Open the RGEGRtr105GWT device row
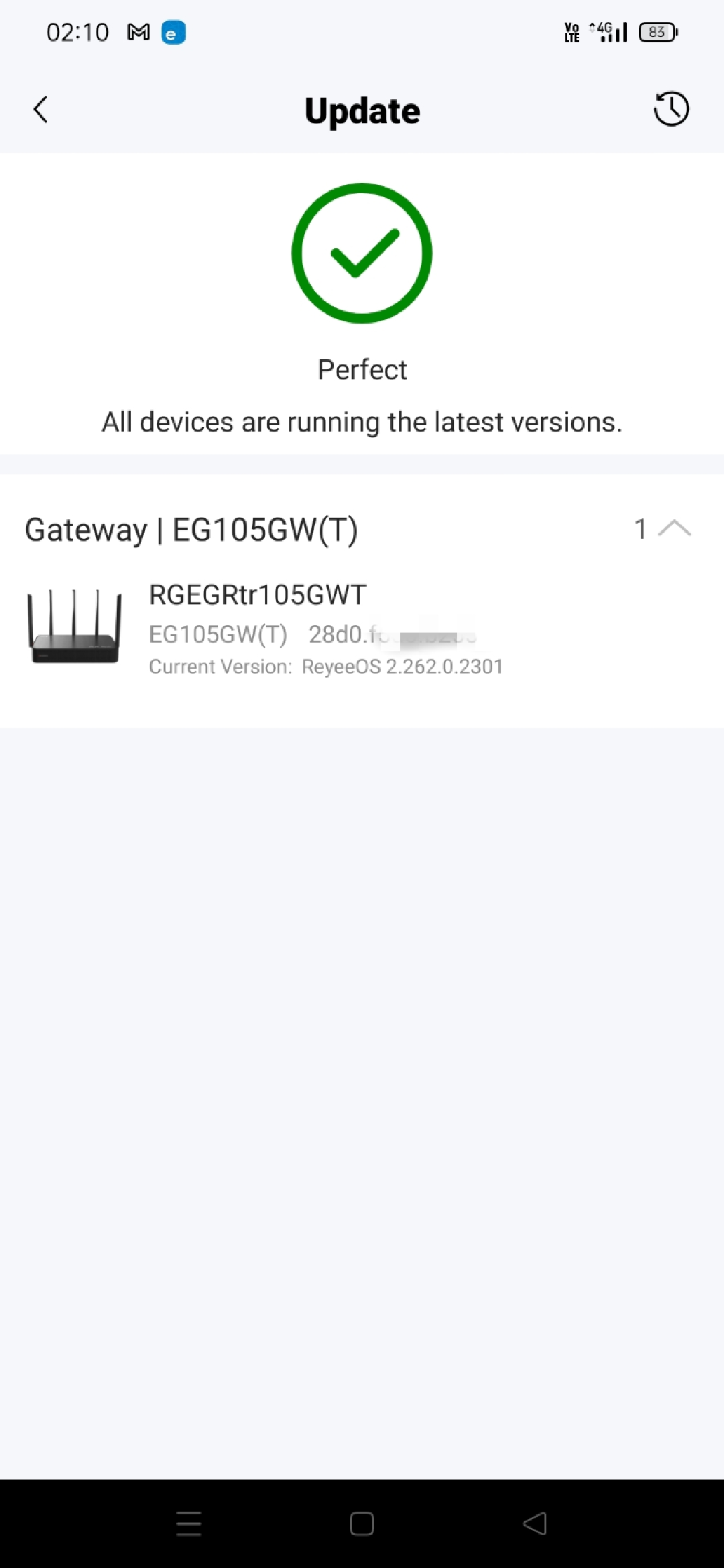The height and width of the screenshot is (1568, 724). point(362,629)
